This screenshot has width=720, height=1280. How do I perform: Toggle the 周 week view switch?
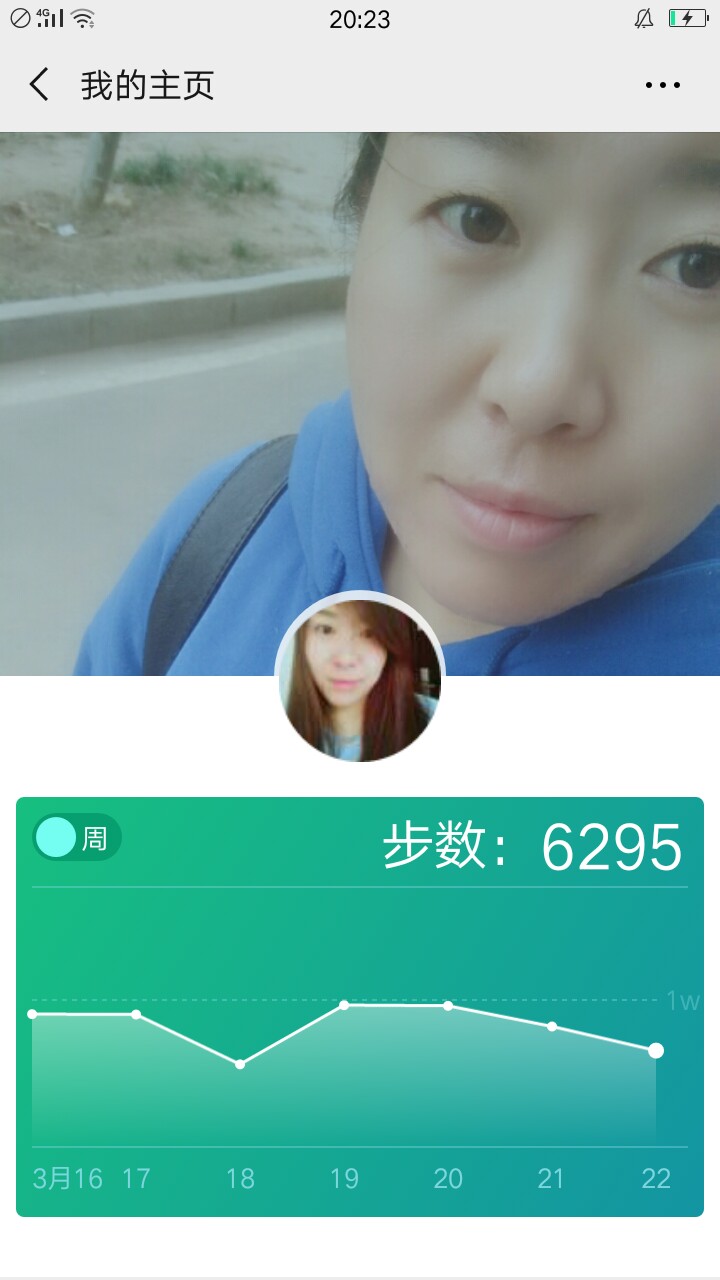pos(77,837)
